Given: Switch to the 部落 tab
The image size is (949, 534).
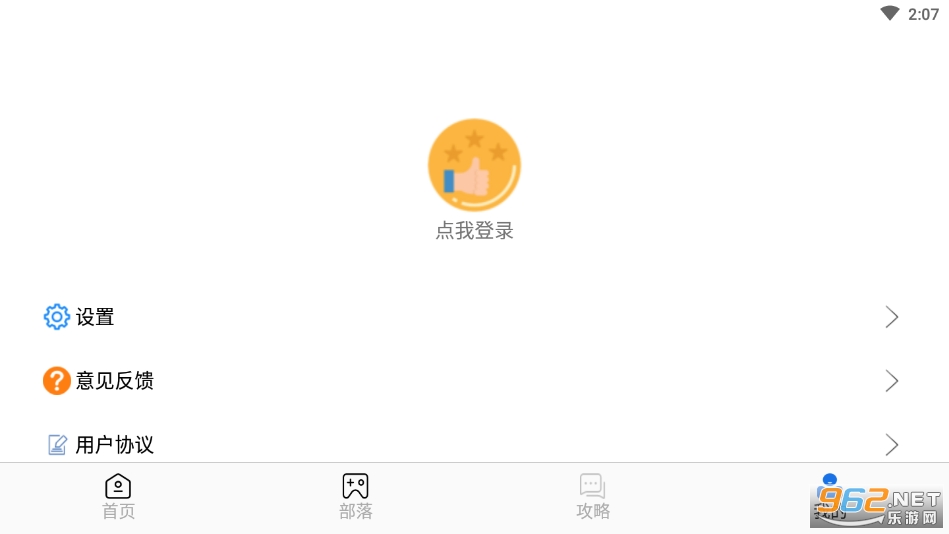Looking at the screenshot, I should click(355, 497).
